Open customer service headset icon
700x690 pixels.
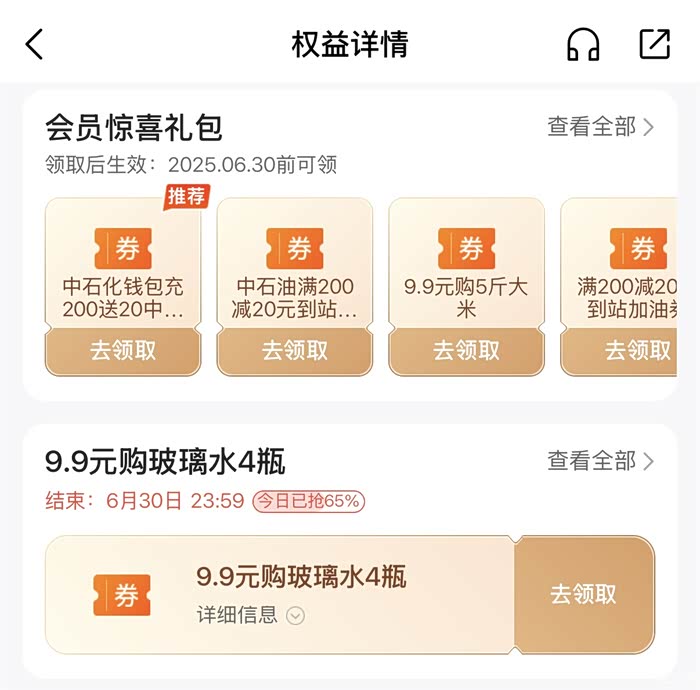click(x=583, y=44)
